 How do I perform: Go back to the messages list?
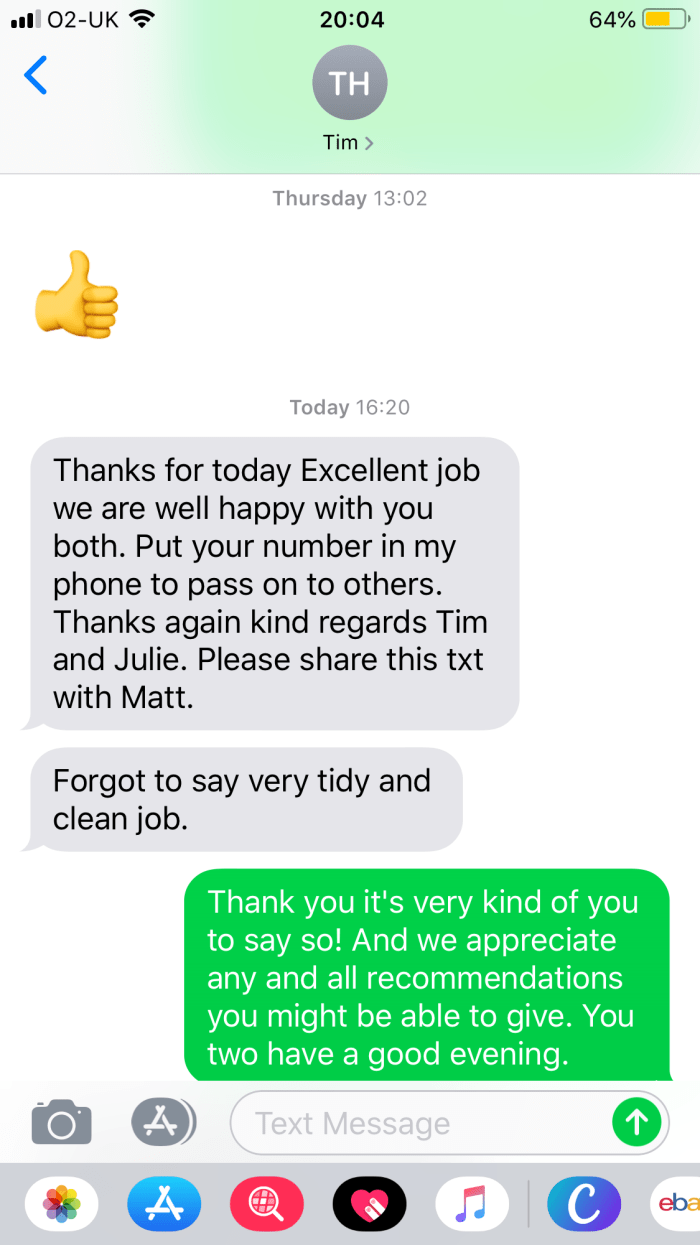point(35,76)
